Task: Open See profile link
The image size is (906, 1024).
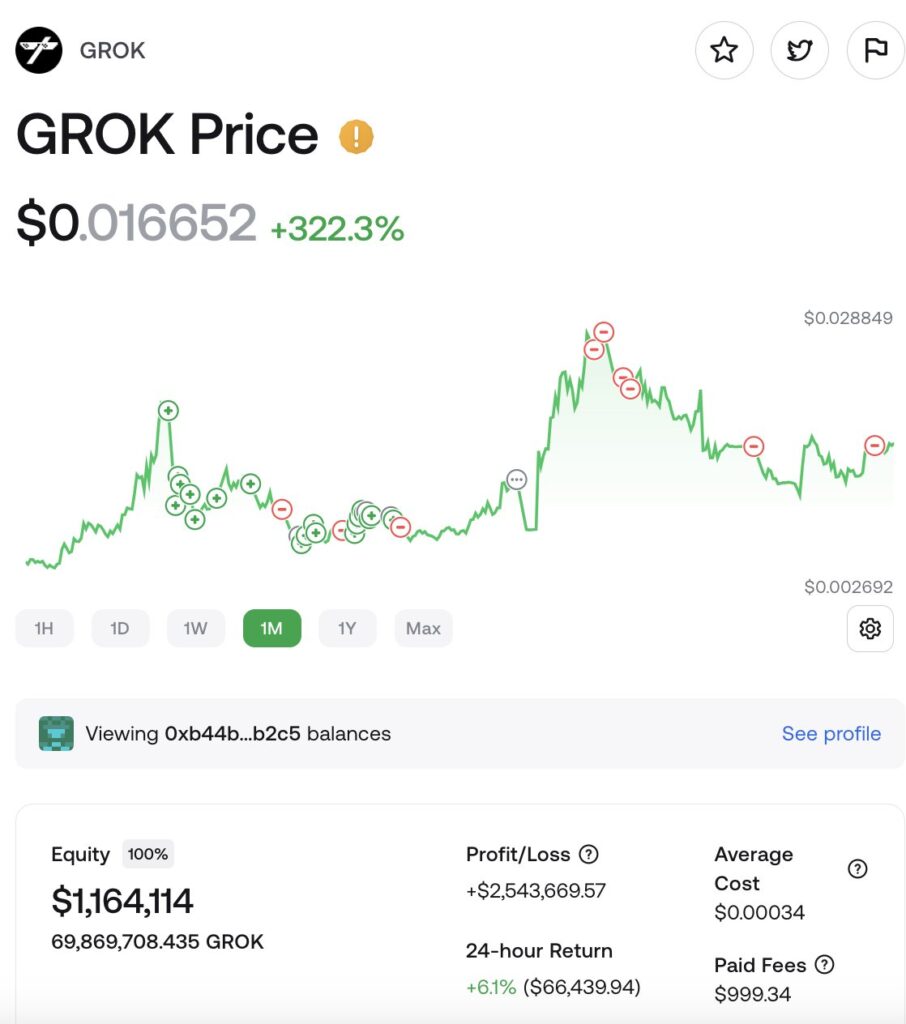Action: (x=831, y=734)
